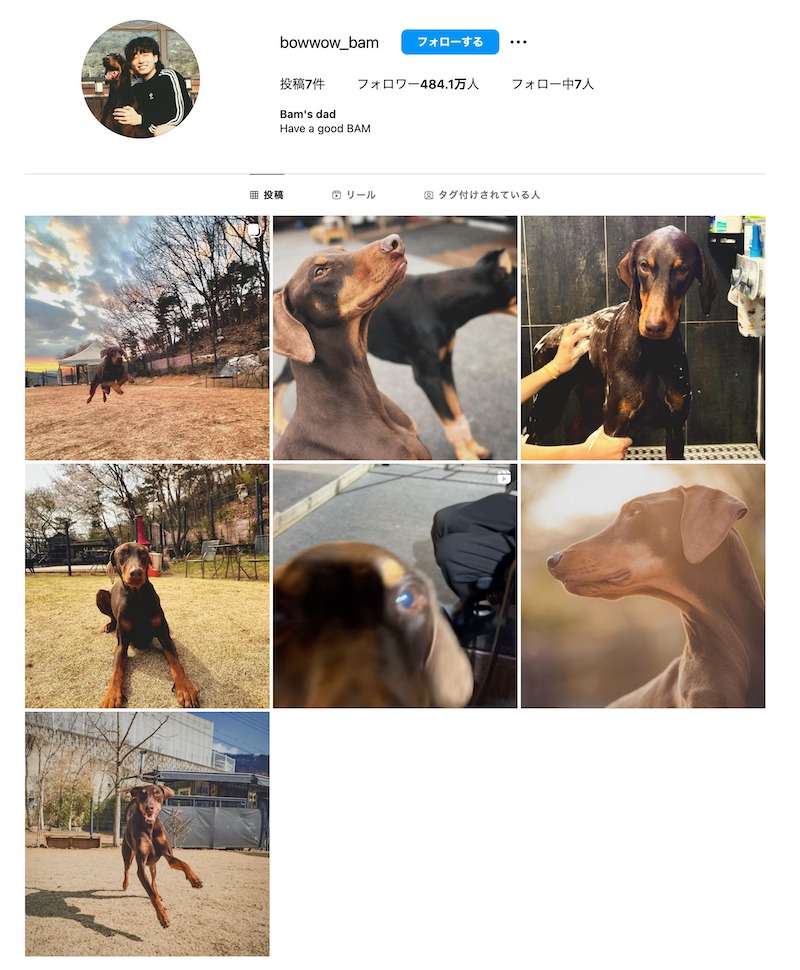Click the three-dot options icon next to フォローする
This screenshot has width=800, height=970.
click(518, 42)
